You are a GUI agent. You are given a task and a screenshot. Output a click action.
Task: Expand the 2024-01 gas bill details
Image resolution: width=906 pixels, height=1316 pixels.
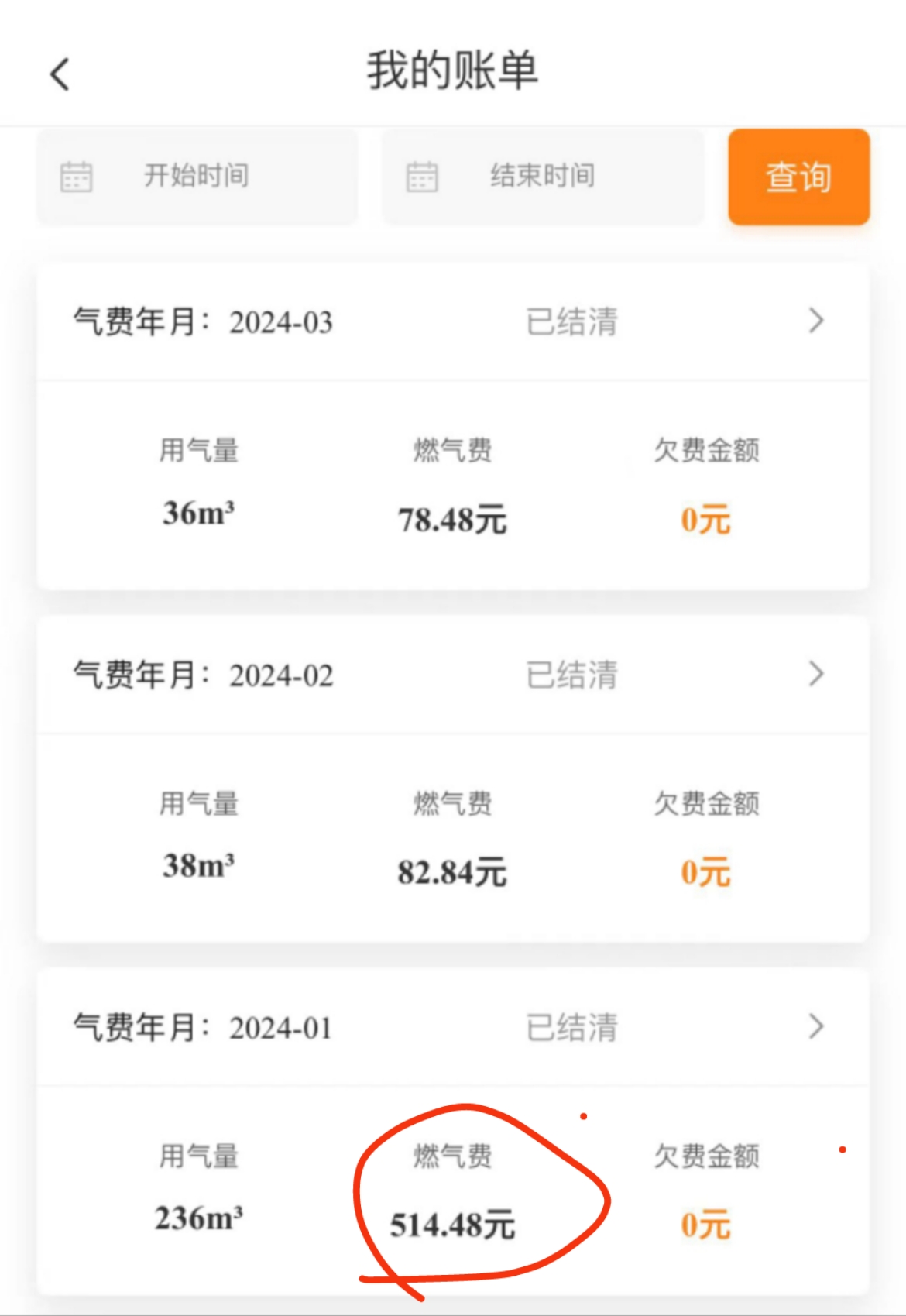coord(815,1027)
